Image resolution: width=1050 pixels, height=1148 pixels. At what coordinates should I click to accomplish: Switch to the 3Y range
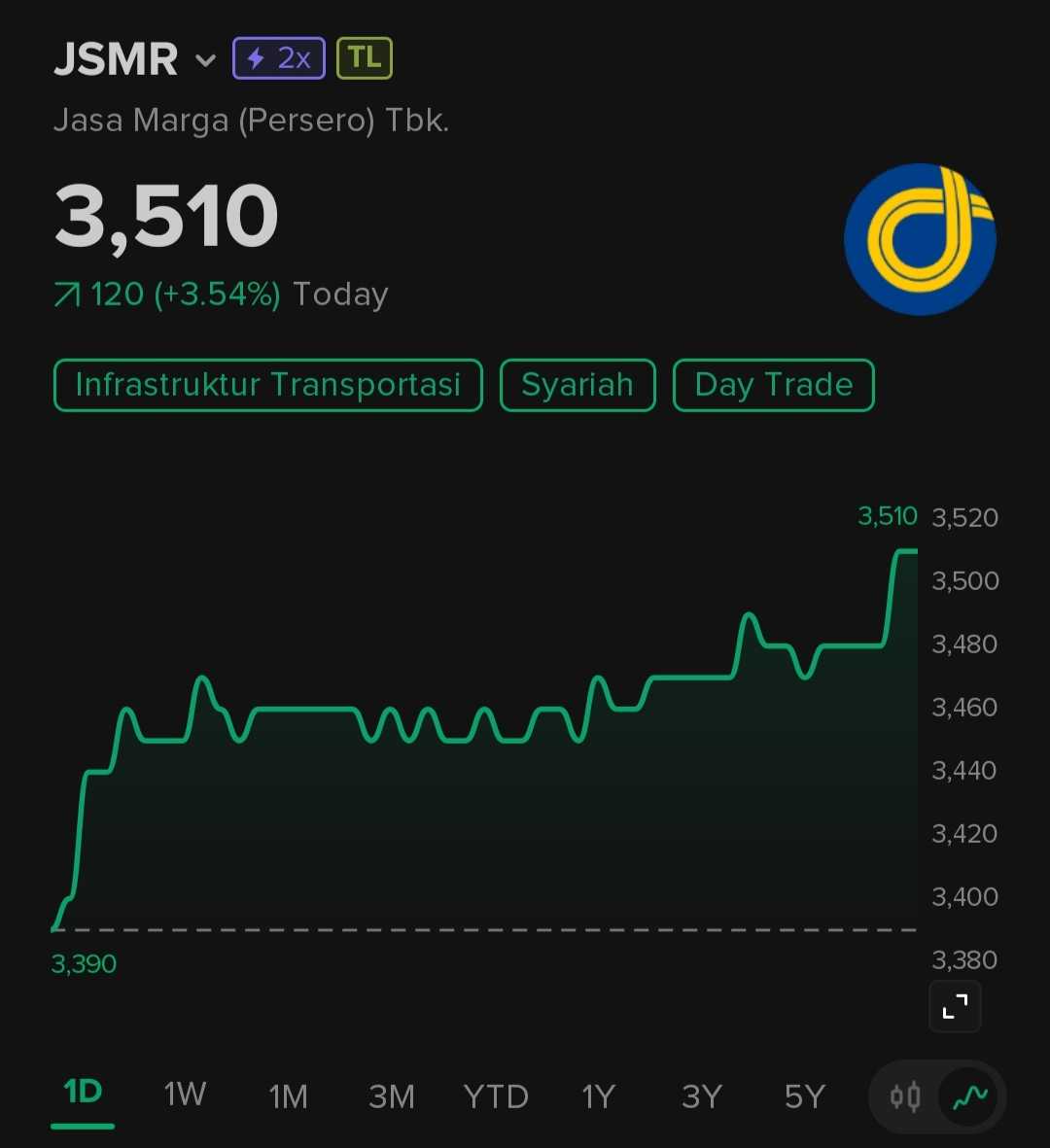coord(702,1096)
